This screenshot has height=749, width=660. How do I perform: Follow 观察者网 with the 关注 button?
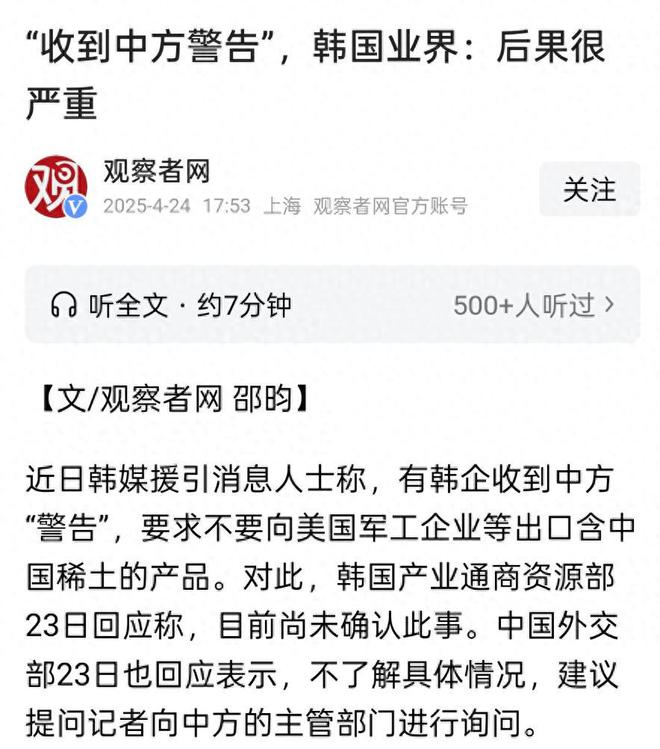tap(589, 189)
